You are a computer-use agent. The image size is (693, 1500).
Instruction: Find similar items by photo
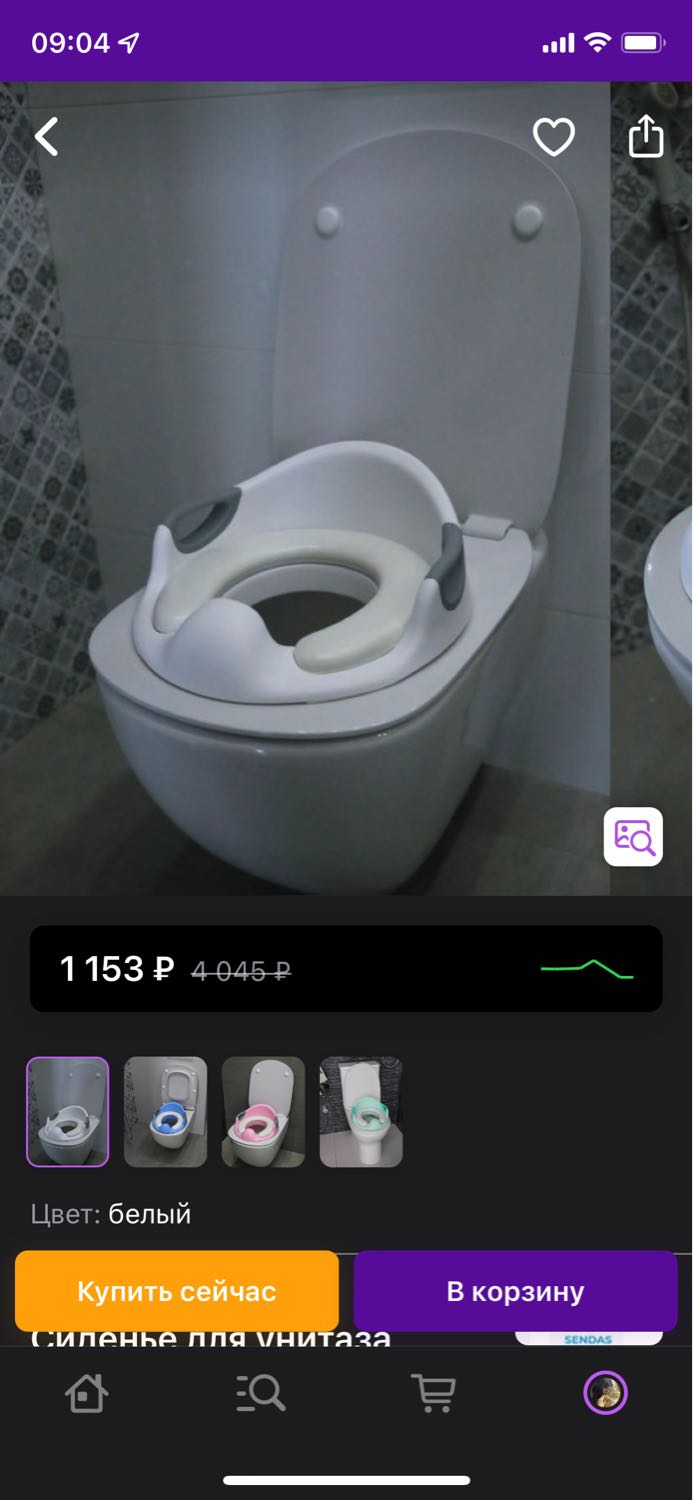[x=633, y=836]
